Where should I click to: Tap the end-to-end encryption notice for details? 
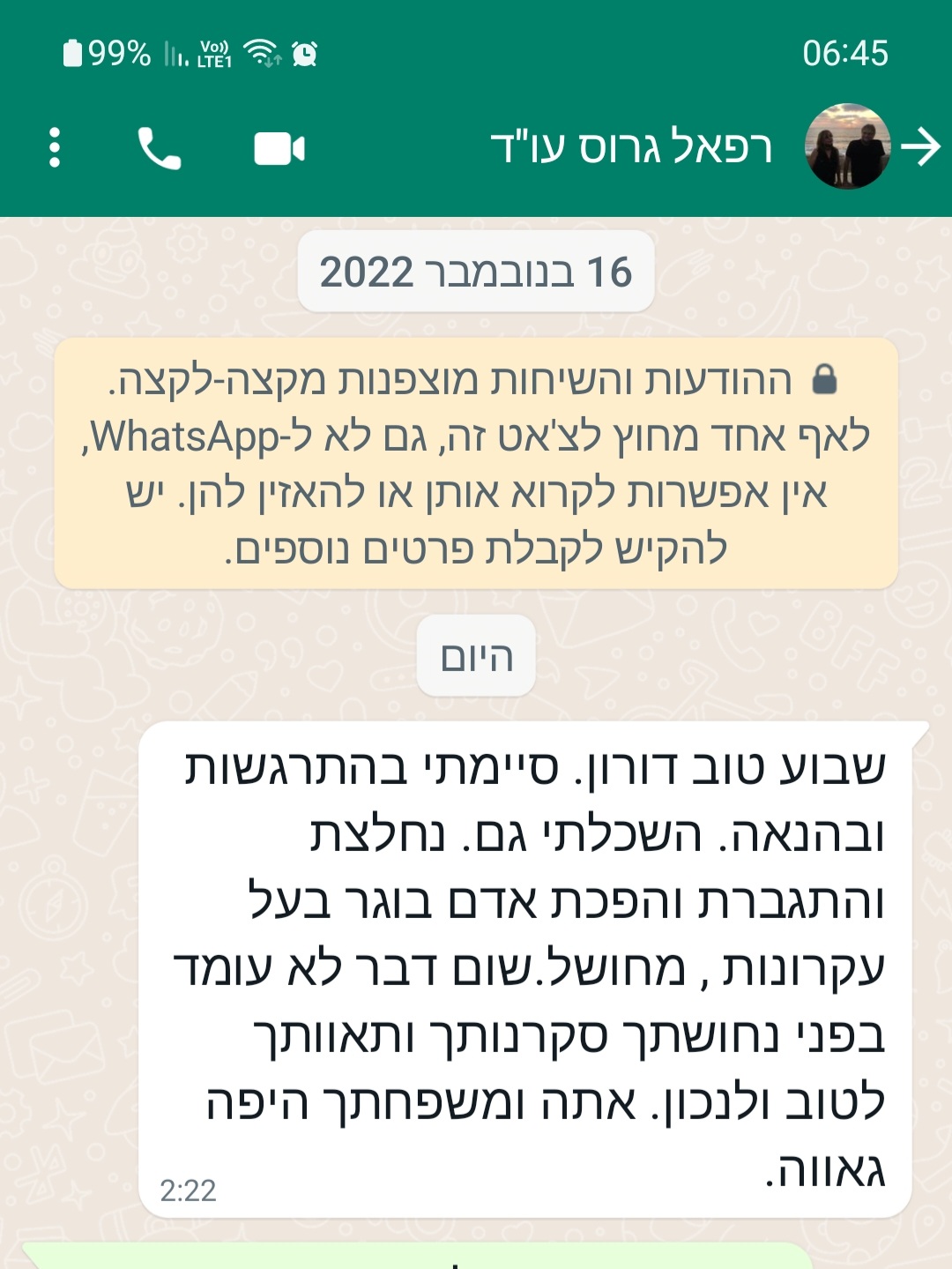(476, 463)
